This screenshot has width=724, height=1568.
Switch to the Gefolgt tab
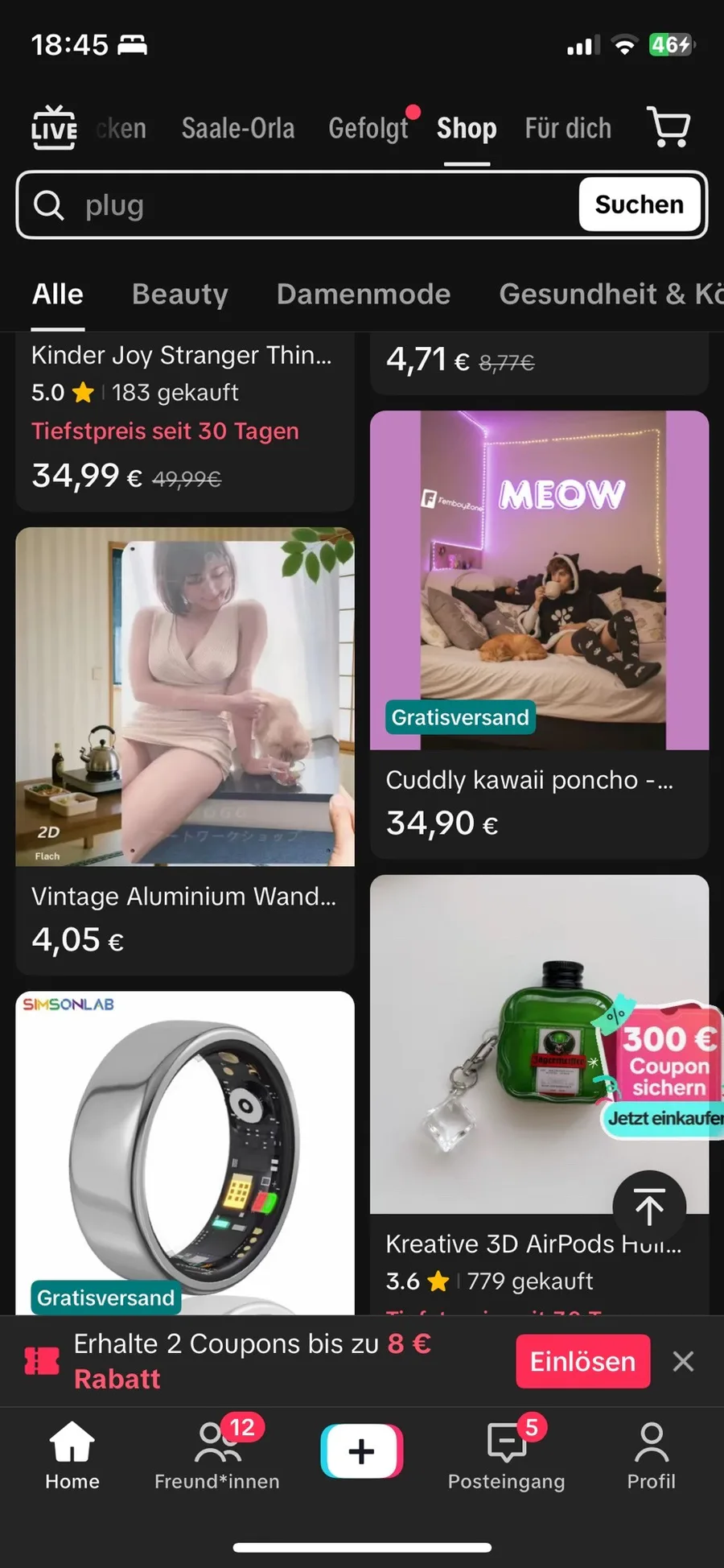tap(368, 128)
